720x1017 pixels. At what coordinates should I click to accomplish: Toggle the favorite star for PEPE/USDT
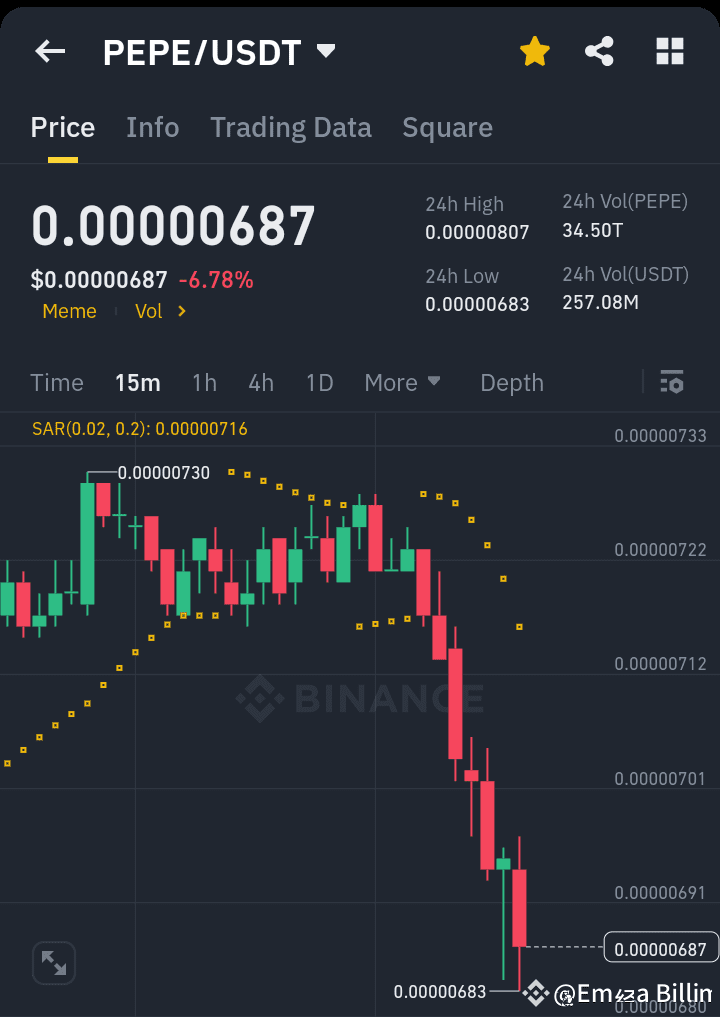point(534,51)
